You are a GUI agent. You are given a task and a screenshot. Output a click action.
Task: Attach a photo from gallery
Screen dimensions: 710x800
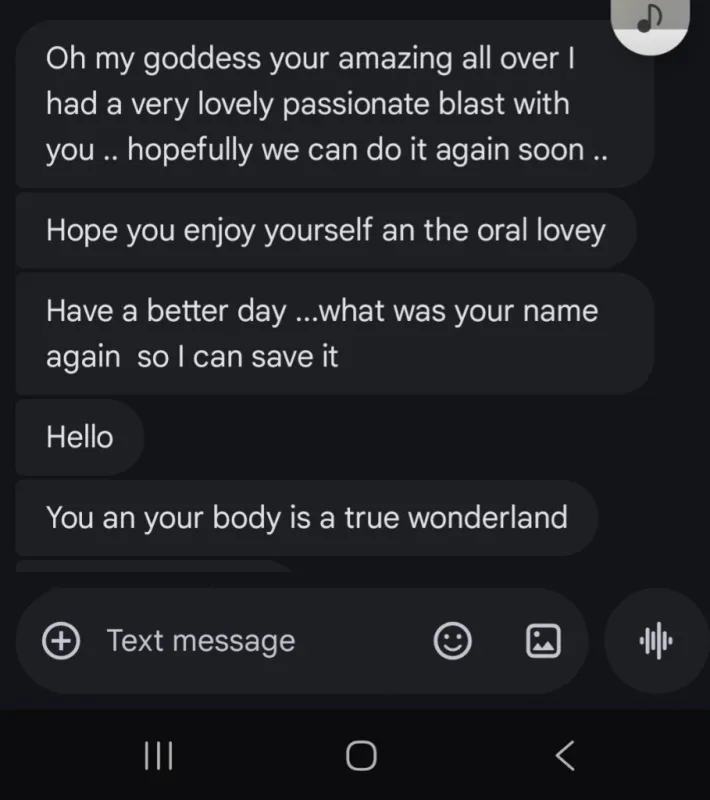coord(543,641)
